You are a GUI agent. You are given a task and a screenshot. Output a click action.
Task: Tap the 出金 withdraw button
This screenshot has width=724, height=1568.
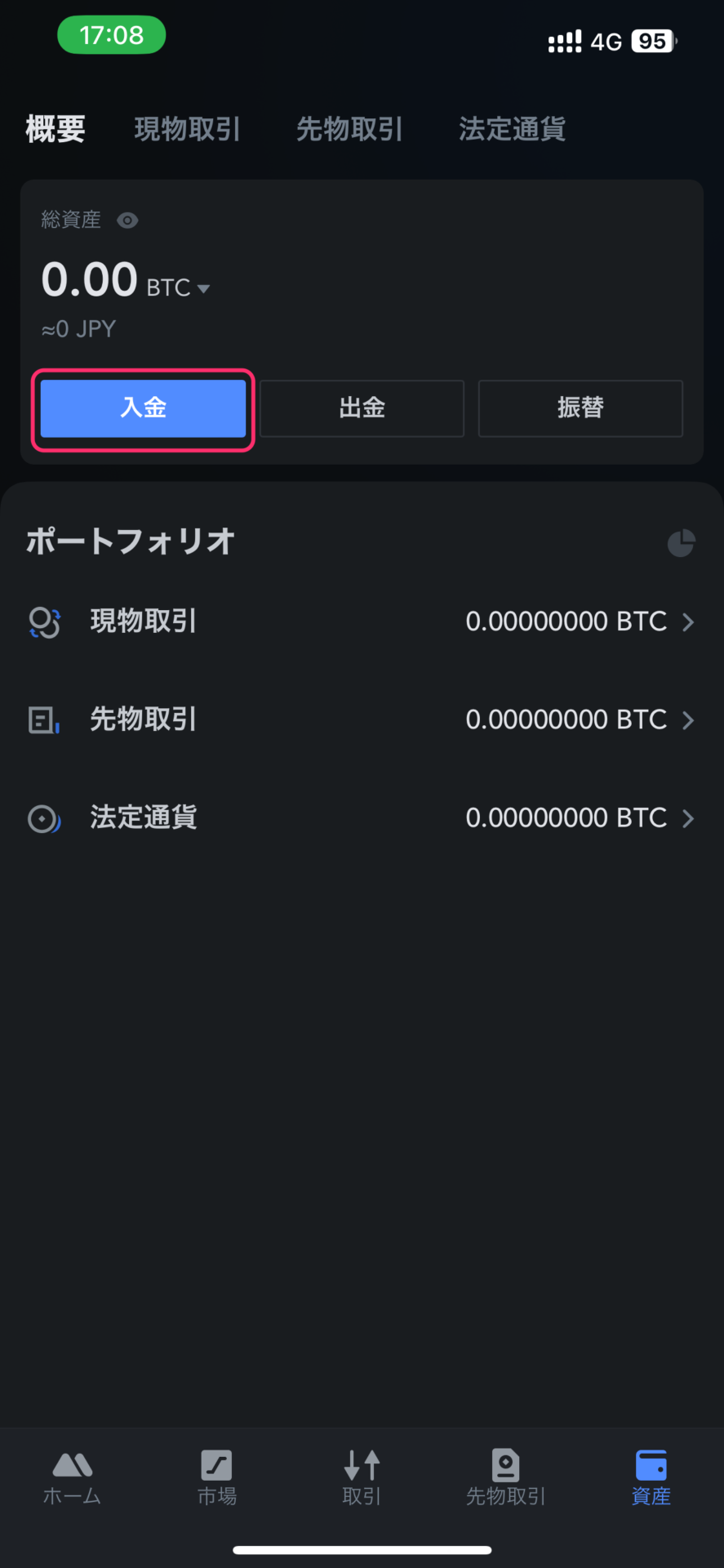(x=362, y=408)
